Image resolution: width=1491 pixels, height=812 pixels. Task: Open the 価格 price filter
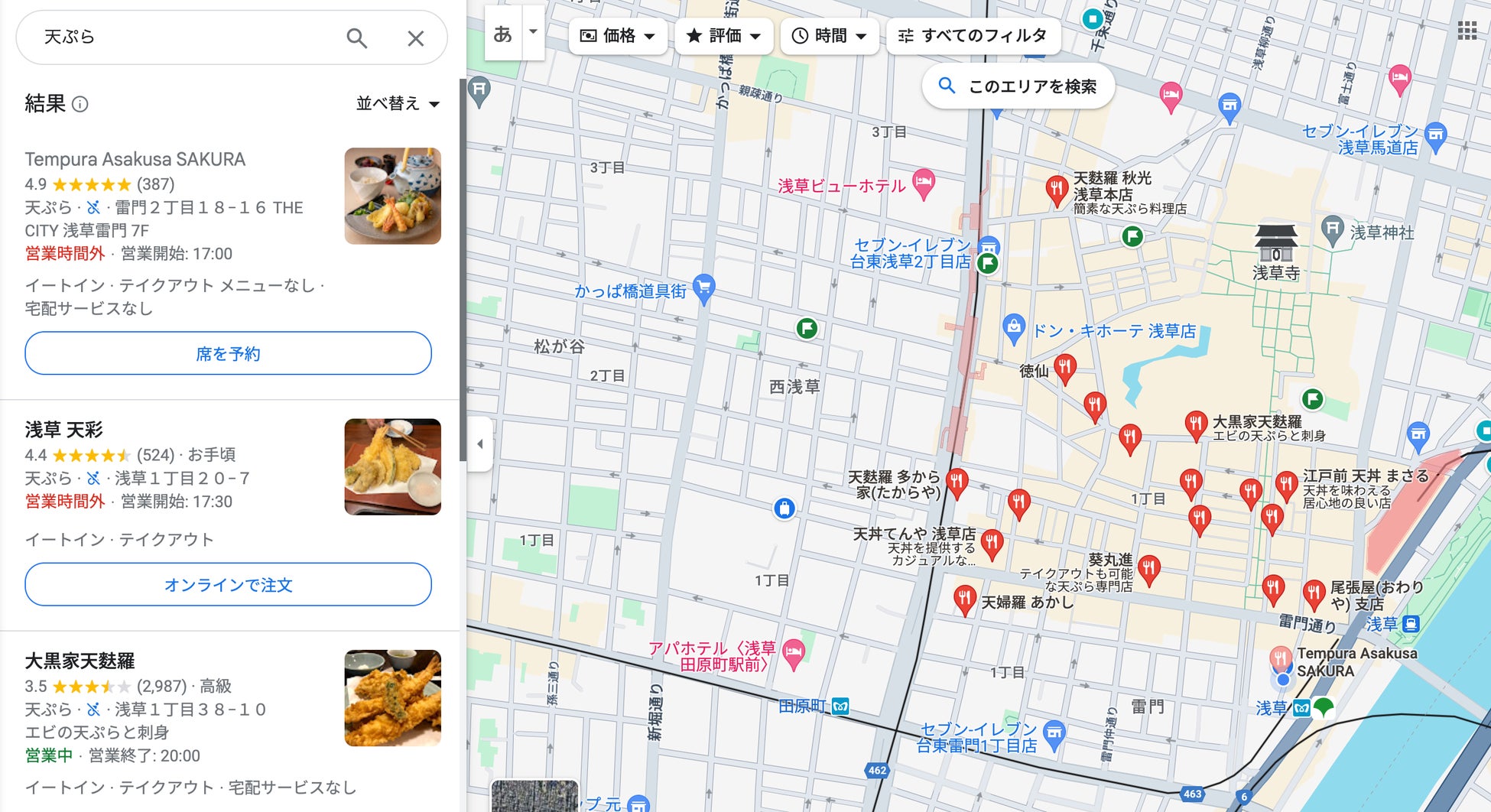pos(618,36)
